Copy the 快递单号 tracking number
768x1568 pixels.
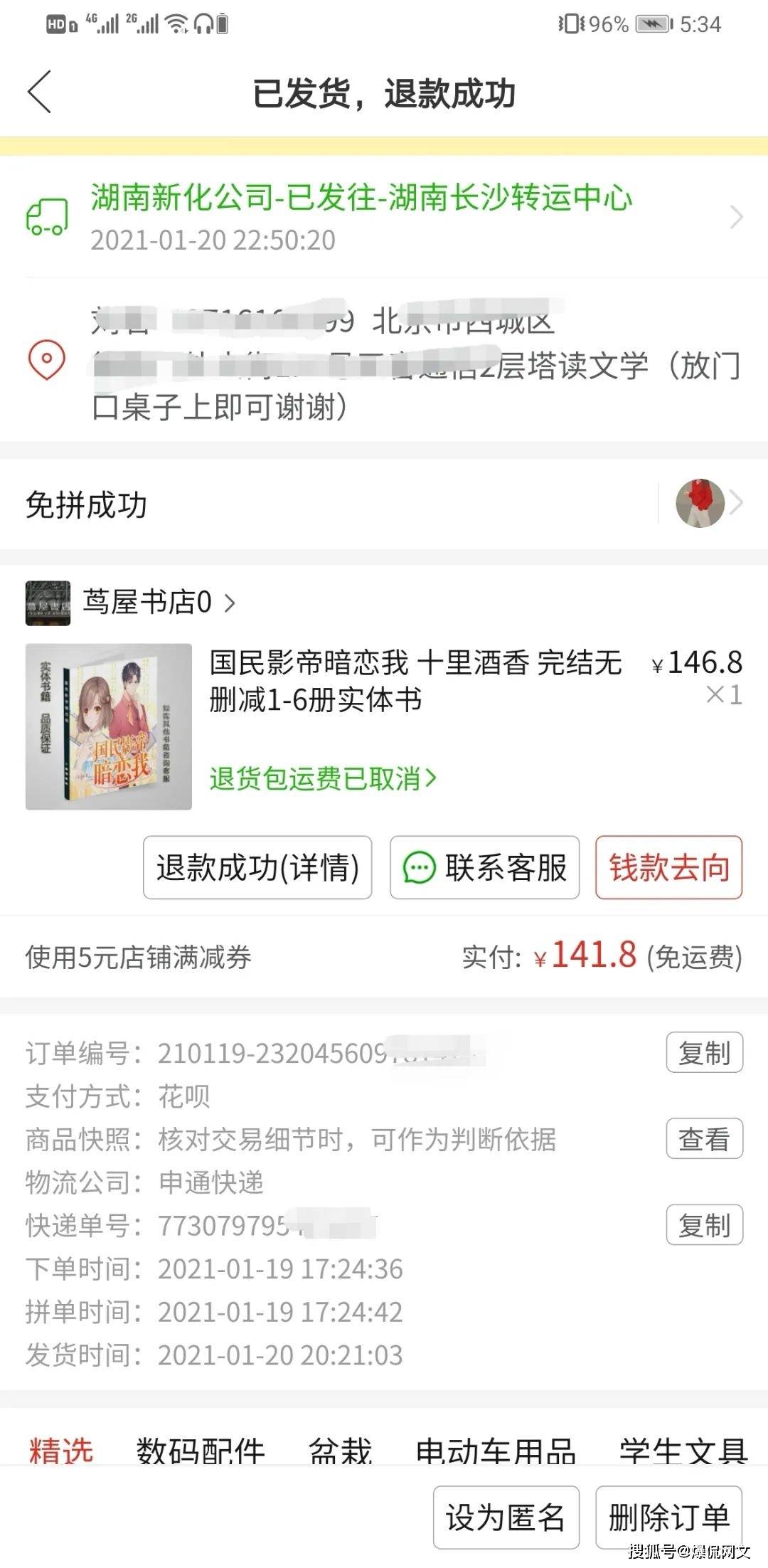(x=704, y=1225)
